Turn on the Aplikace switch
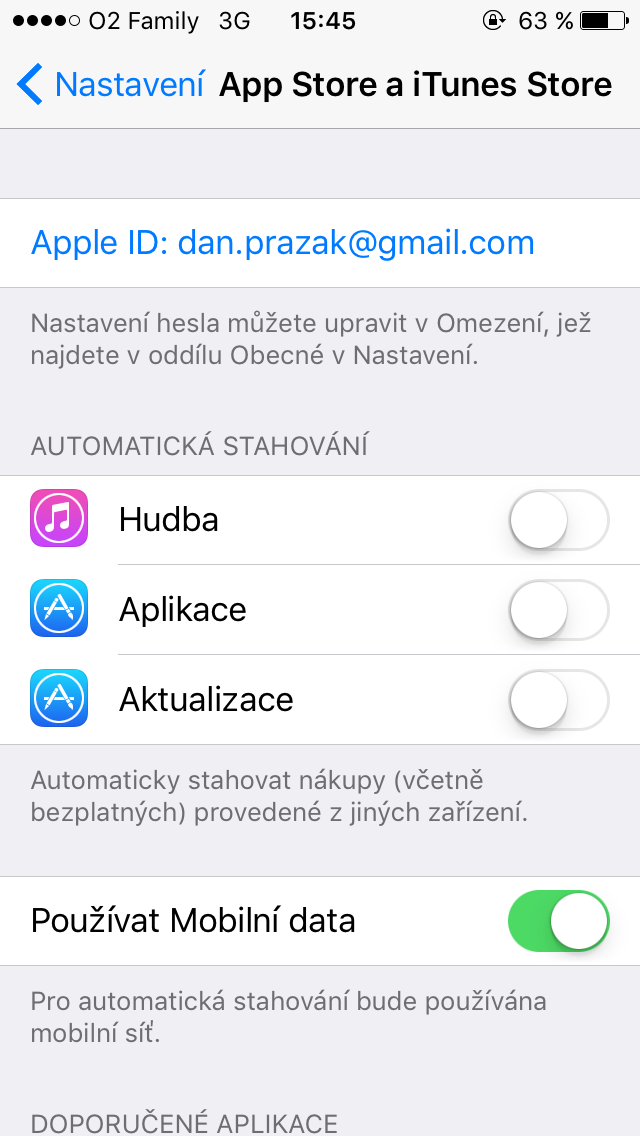Image resolution: width=640 pixels, height=1136 pixels. click(x=558, y=609)
